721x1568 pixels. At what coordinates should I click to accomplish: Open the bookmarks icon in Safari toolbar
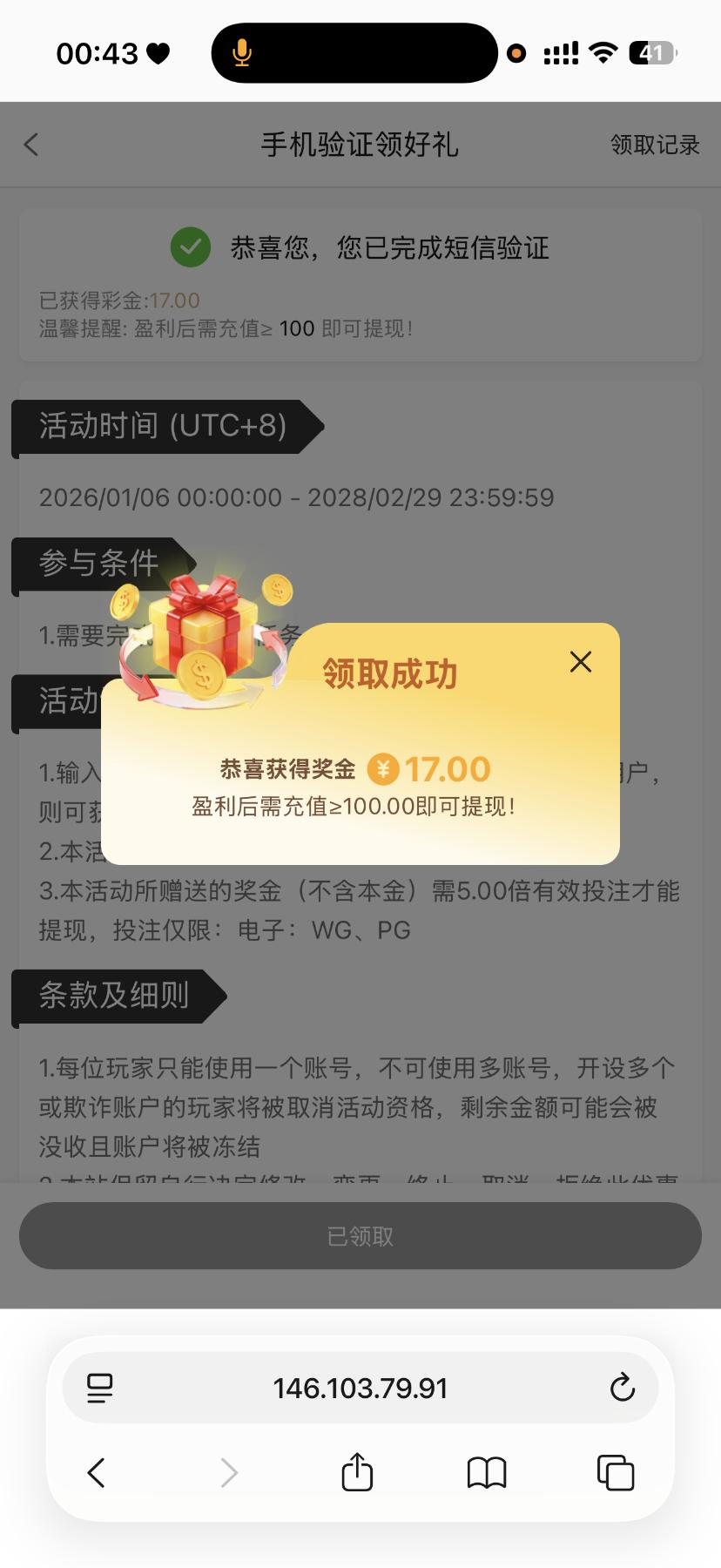tap(487, 1472)
